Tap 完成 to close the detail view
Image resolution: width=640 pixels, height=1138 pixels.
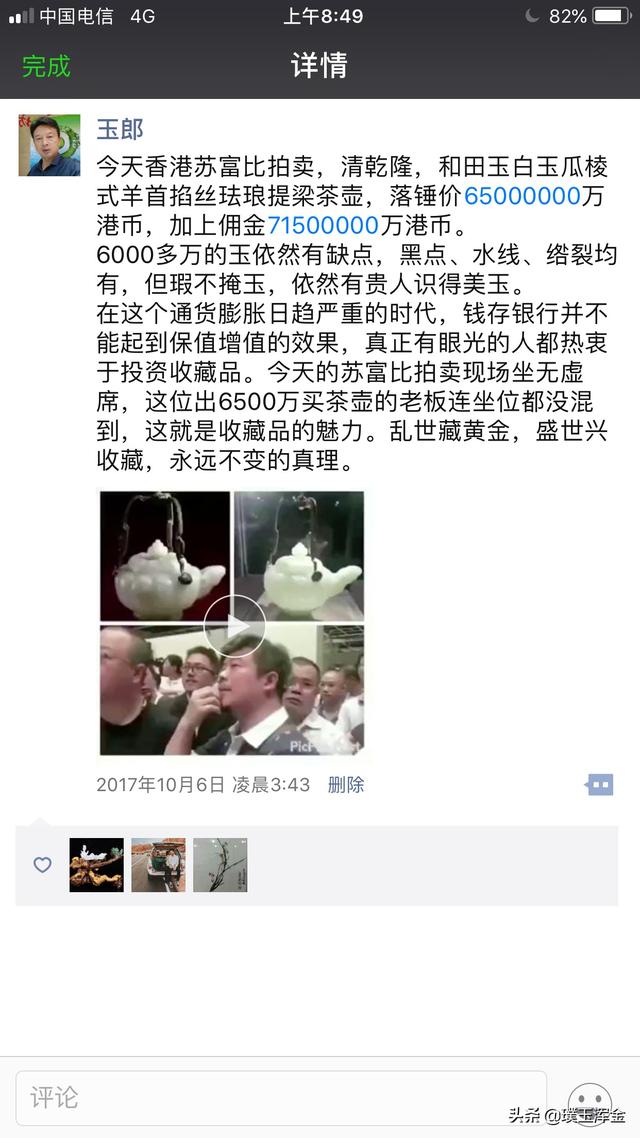coord(46,67)
